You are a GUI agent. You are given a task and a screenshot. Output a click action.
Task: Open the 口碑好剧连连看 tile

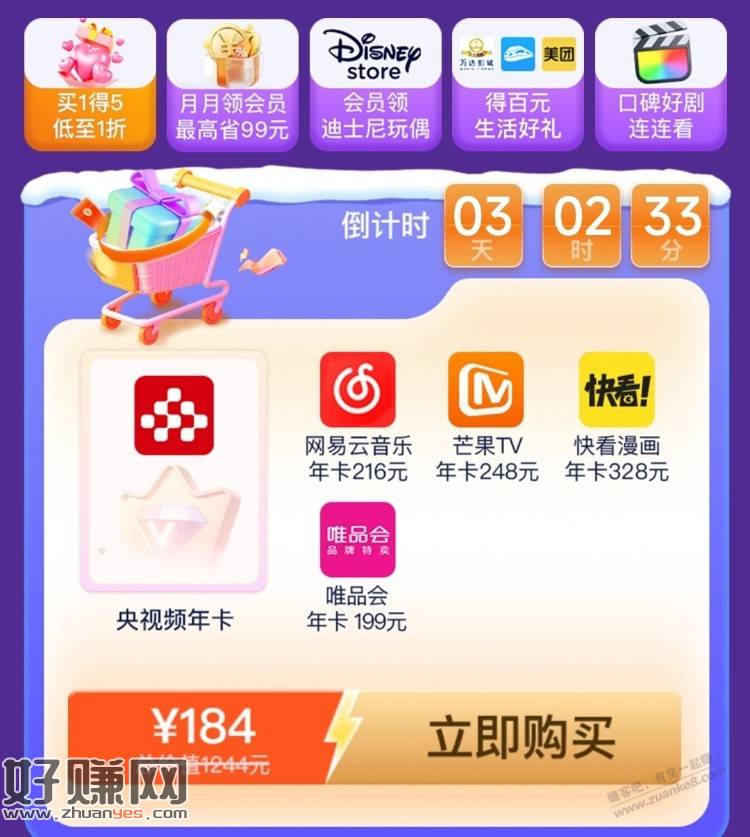(x=659, y=85)
